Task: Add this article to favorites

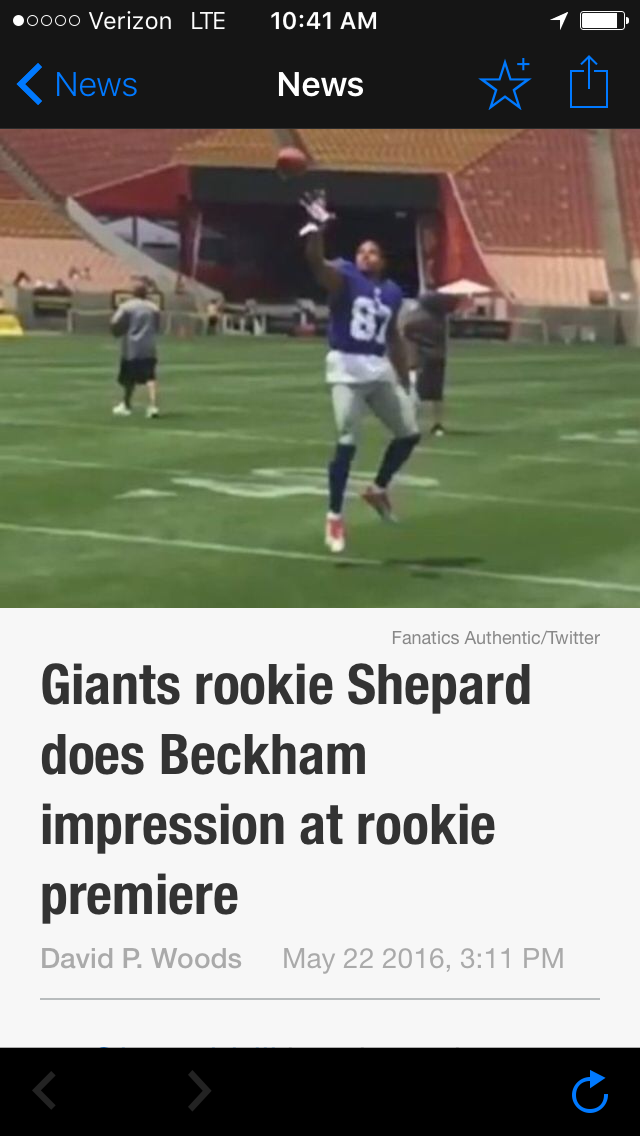Action: [505, 83]
